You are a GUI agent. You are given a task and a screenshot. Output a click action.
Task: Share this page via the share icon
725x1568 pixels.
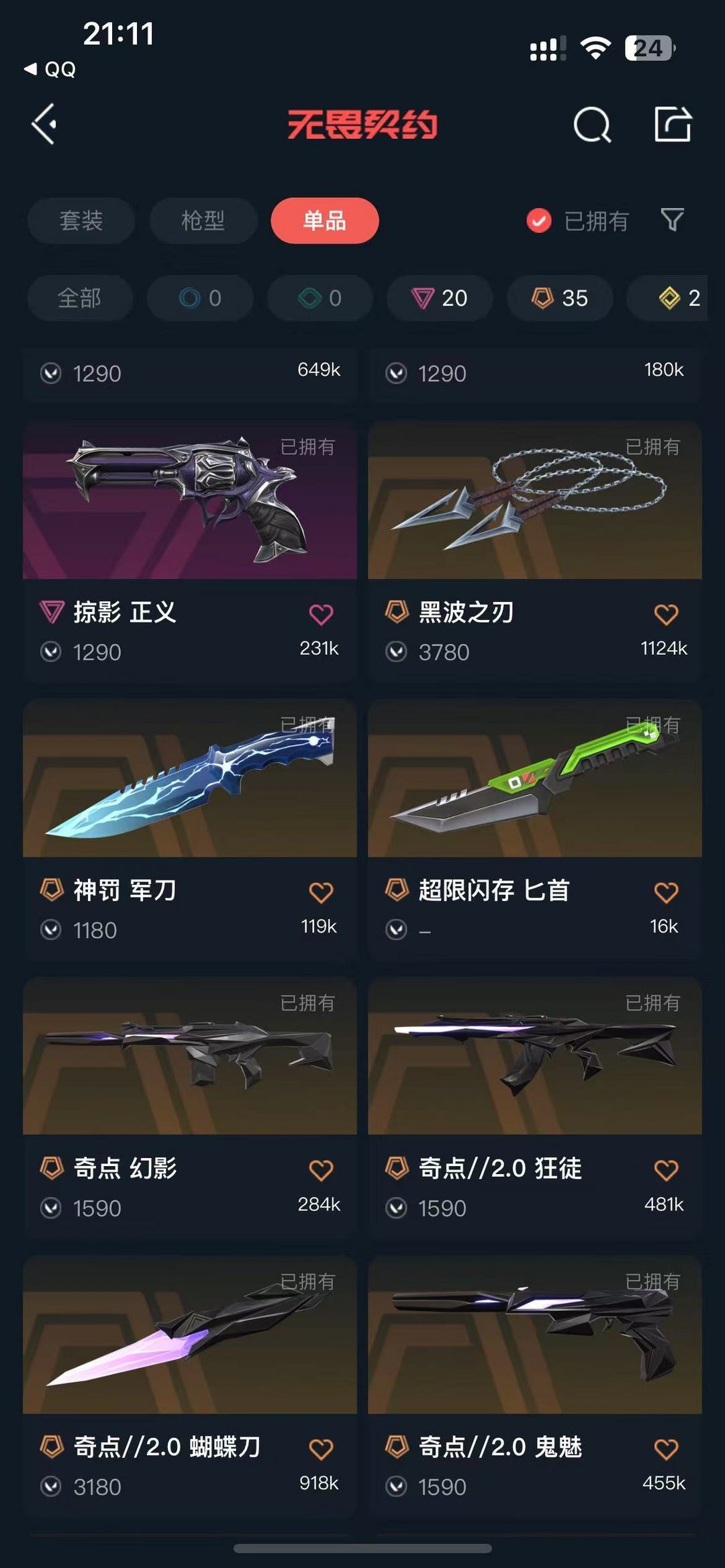[x=673, y=124]
